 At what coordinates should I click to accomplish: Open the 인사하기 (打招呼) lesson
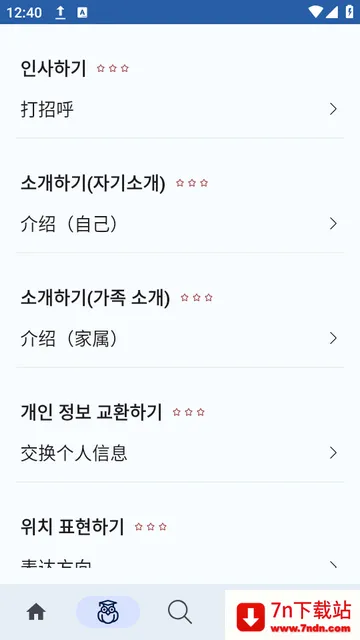click(180, 89)
